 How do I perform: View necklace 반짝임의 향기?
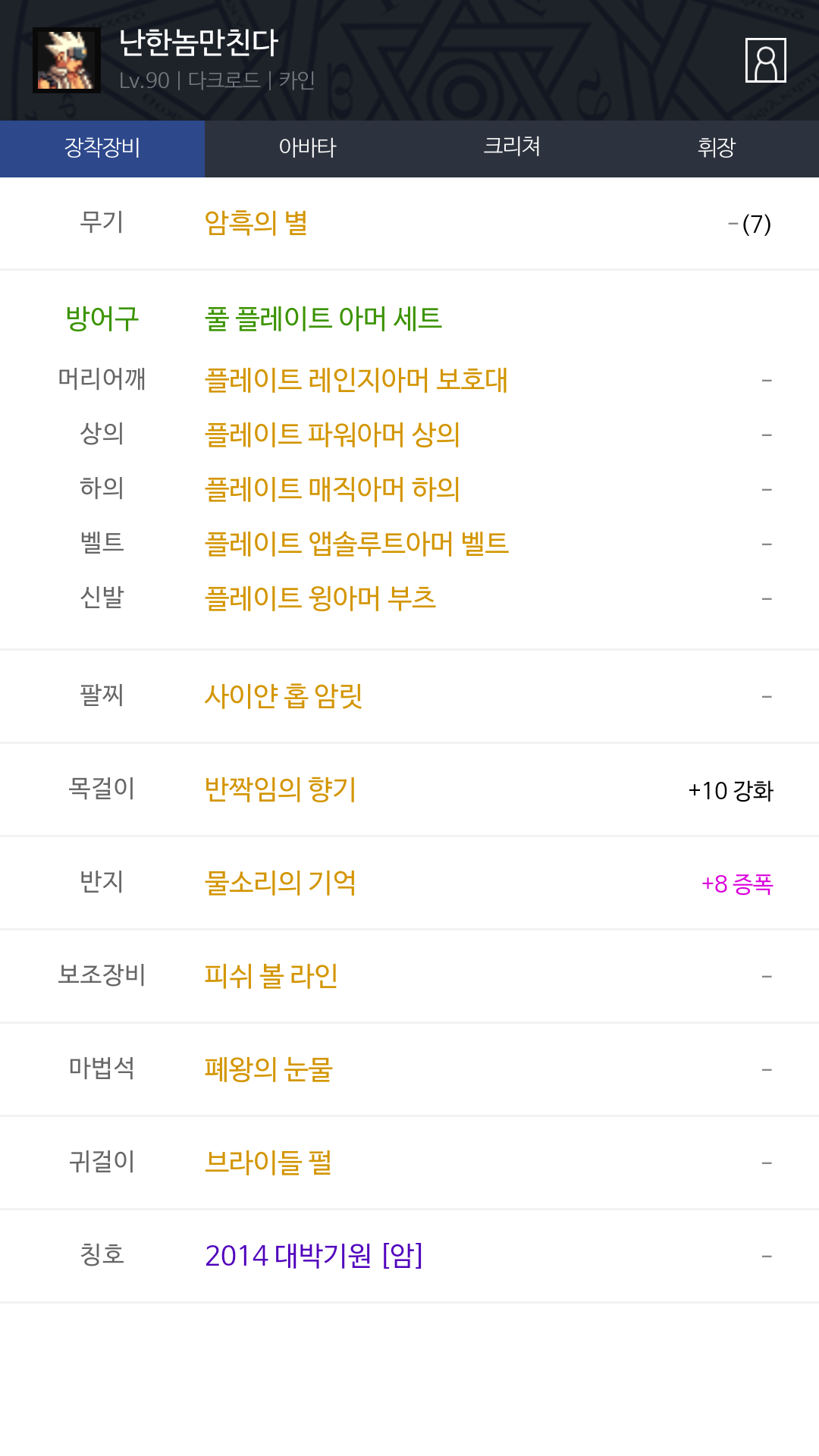coord(281,789)
